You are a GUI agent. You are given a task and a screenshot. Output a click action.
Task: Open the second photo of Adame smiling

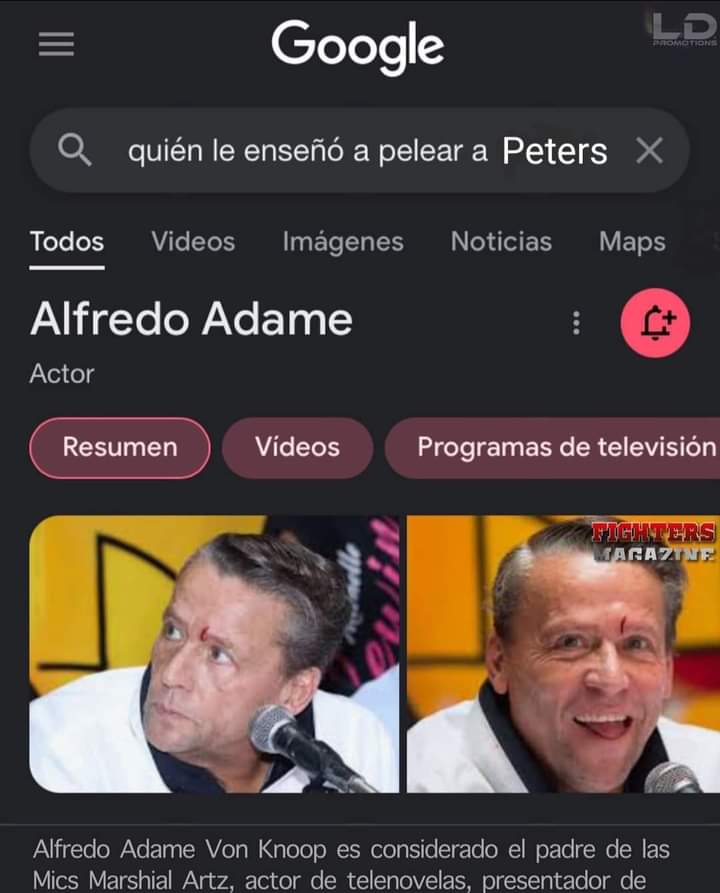[562, 654]
